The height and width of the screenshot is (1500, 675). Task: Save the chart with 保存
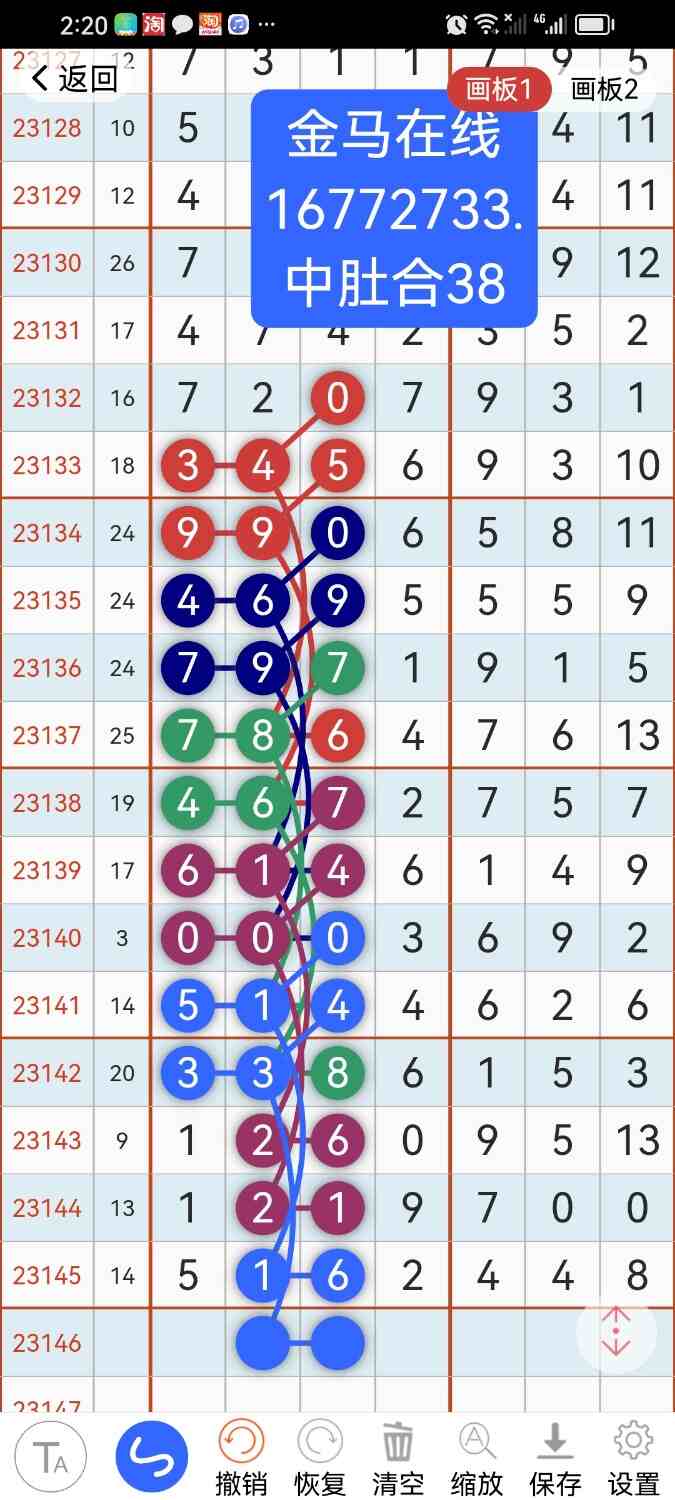(555, 1457)
